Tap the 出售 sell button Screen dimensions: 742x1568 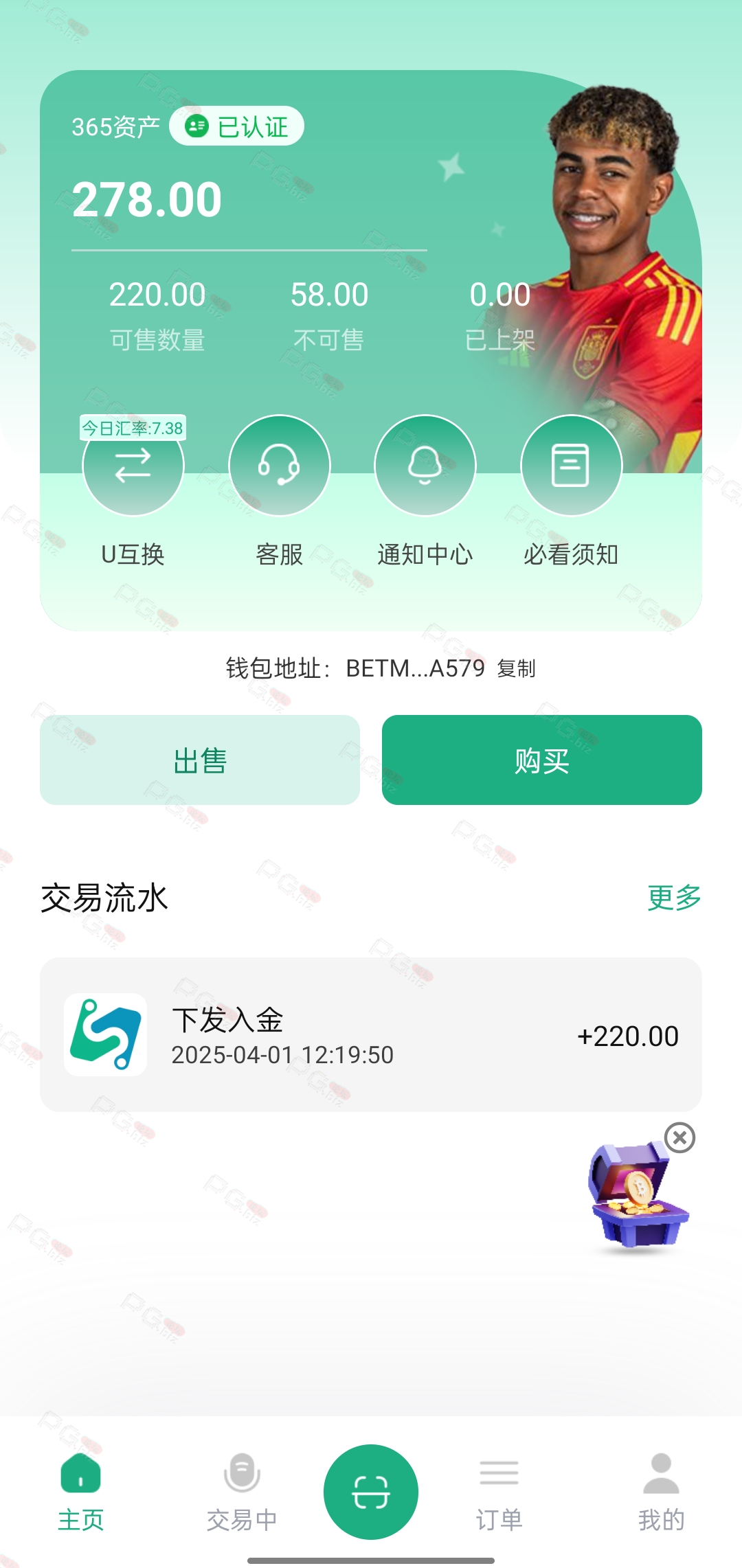point(200,760)
